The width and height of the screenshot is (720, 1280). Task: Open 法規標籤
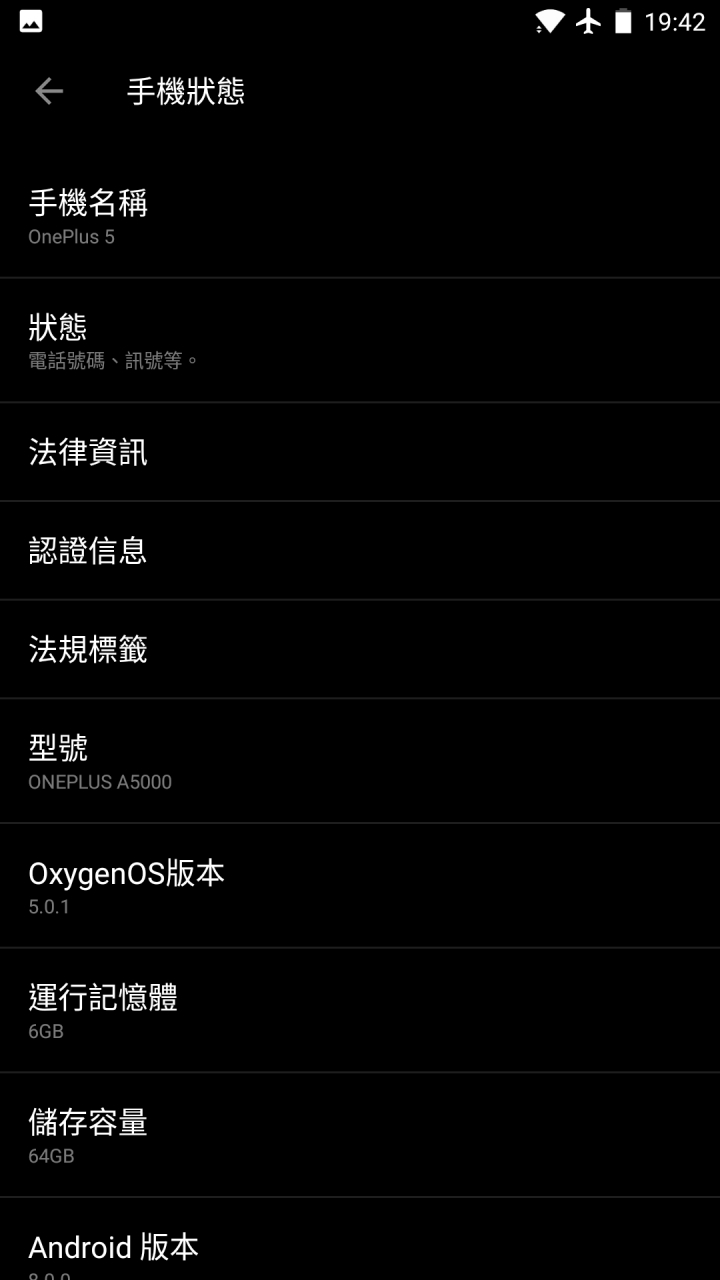pyautogui.click(x=360, y=649)
